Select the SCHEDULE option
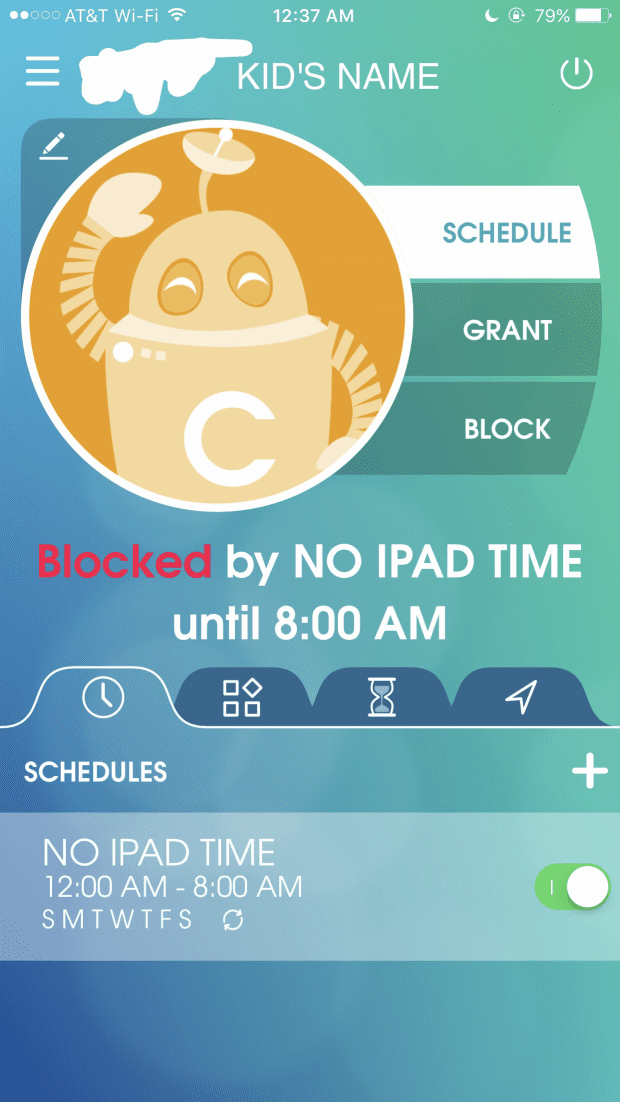The height and width of the screenshot is (1102, 620). [506, 233]
